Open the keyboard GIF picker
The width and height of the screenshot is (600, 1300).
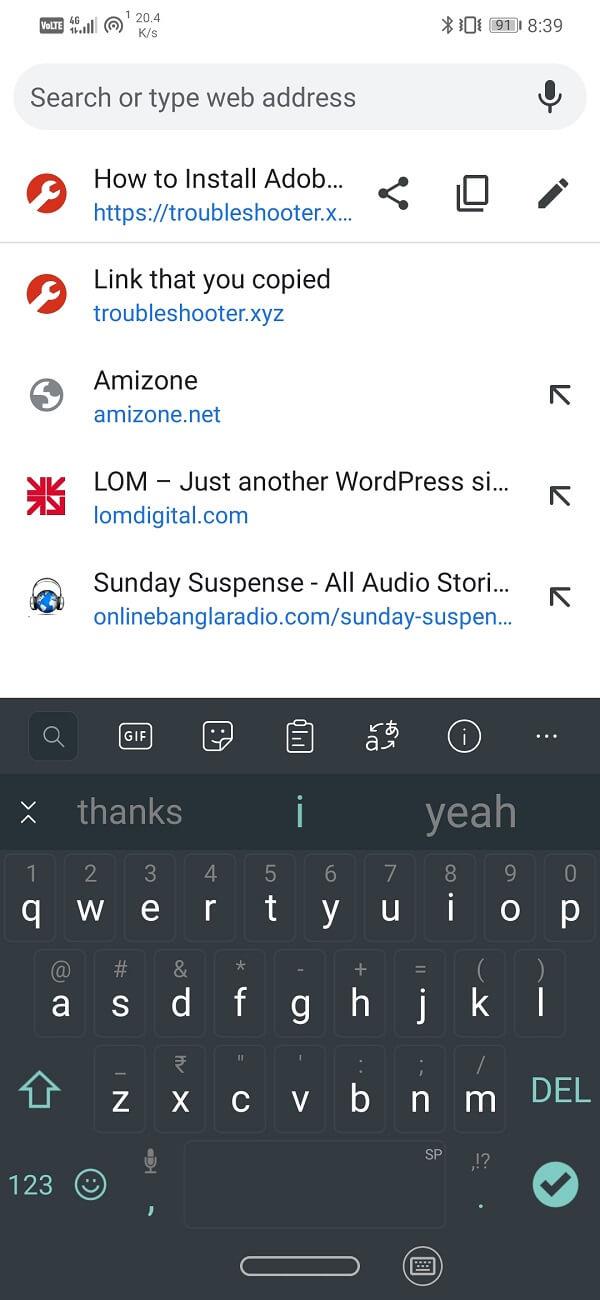135,737
